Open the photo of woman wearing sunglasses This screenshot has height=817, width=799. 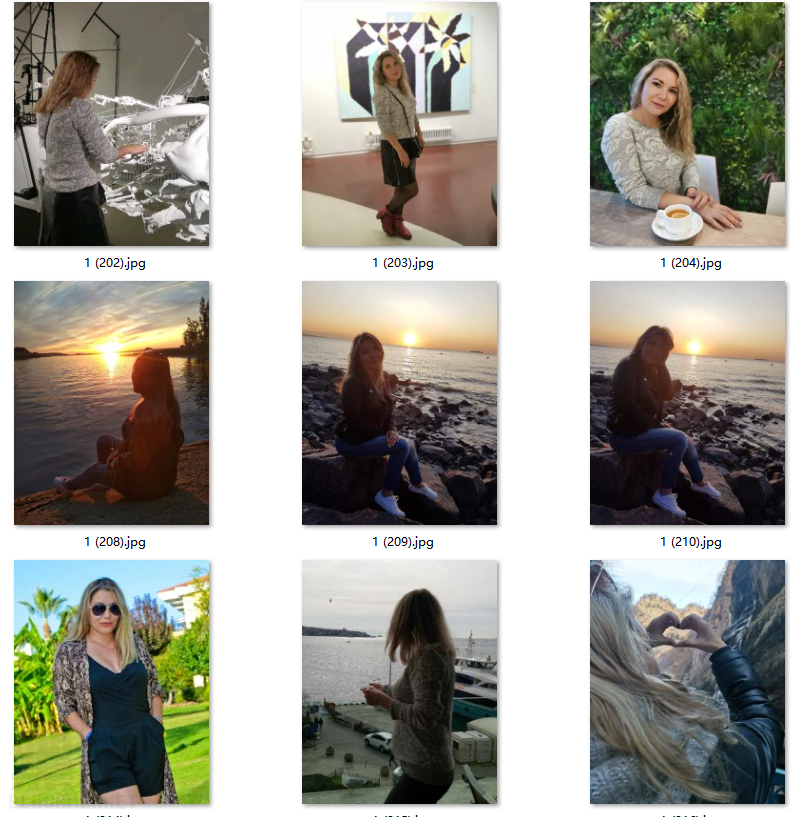tap(111, 682)
